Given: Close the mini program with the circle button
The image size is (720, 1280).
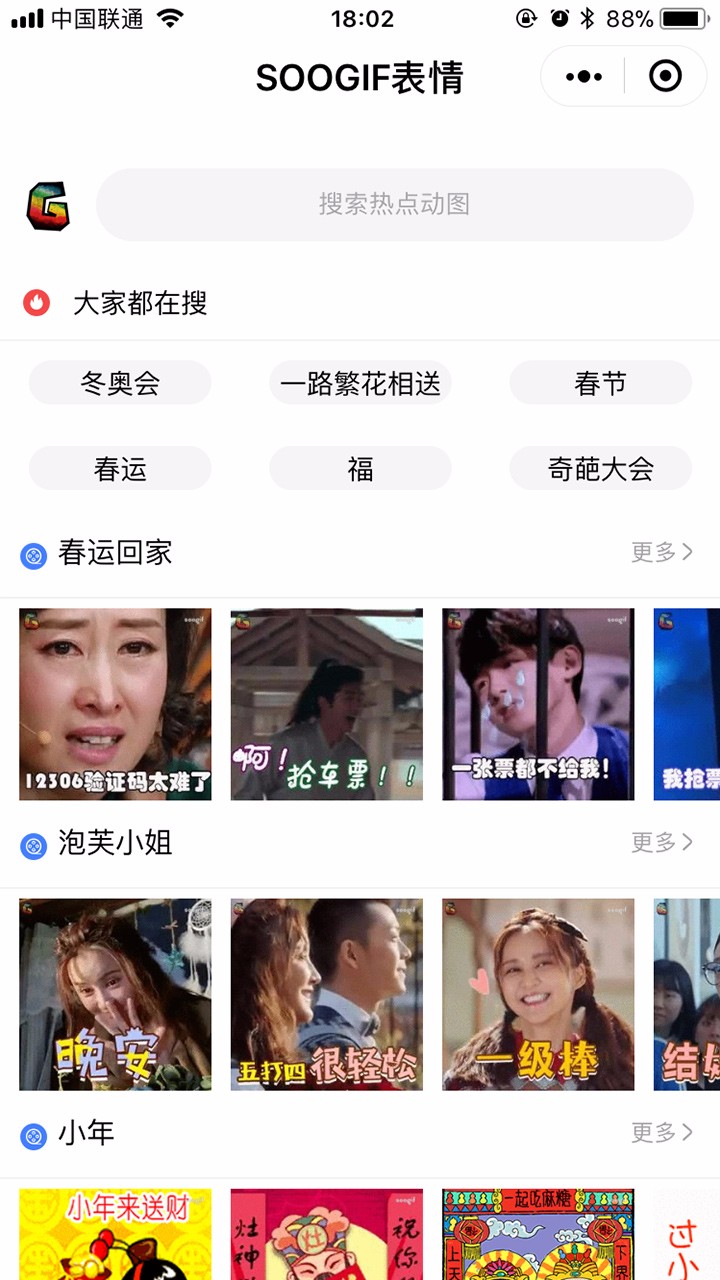Looking at the screenshot, I should 665,77.
